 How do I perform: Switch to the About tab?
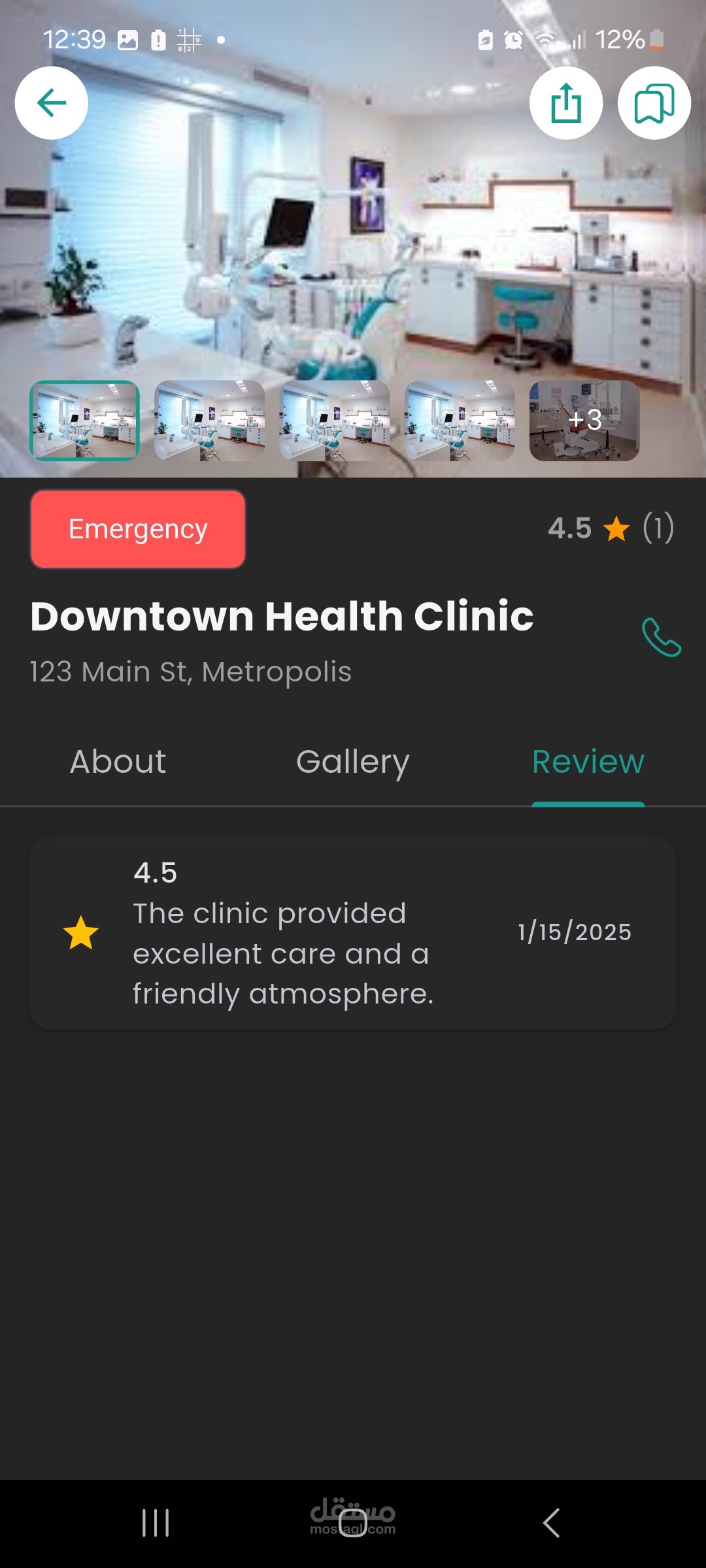[118, 762]
